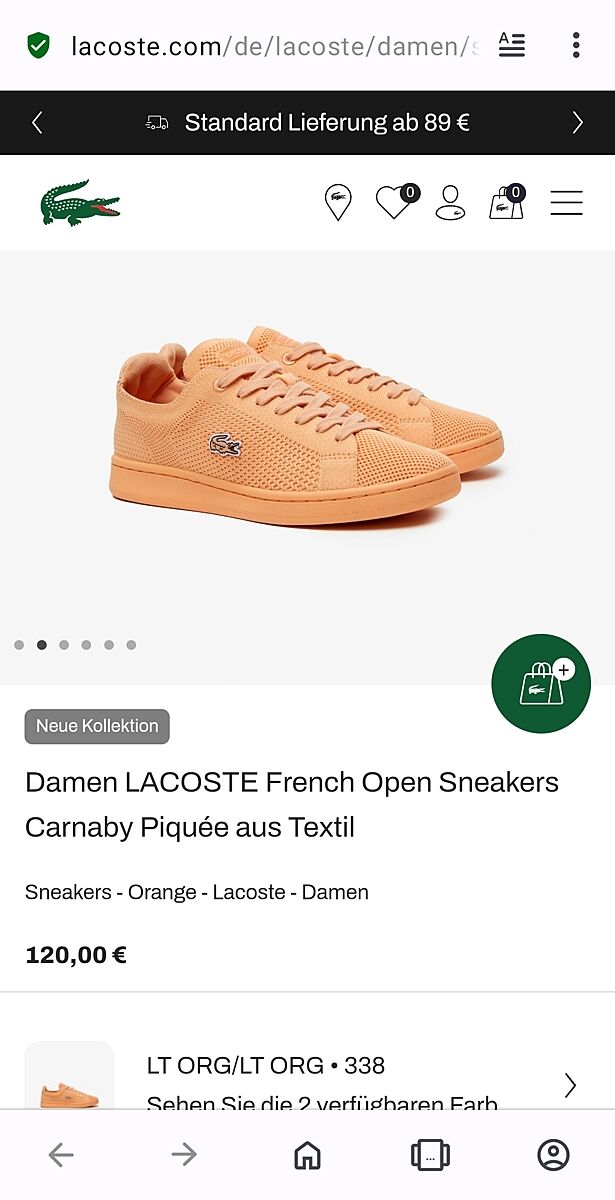Image resolution: width=615 pixels, height=1200 pixels.
Task: Enable the browser reader mode icon
Action: point(512,45)
